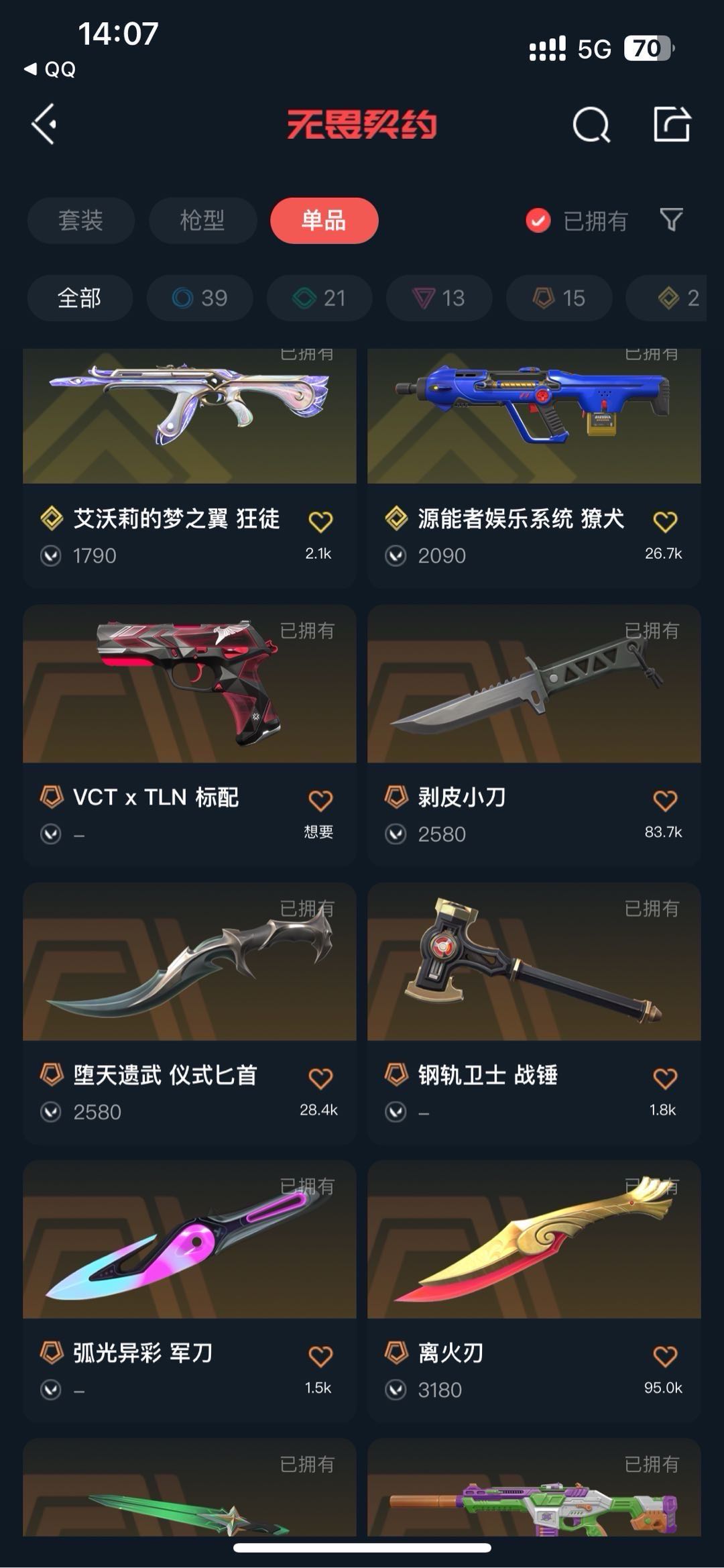724x1568 pixels.
Task: Filter by the tier chip showing 21
Action: (x=320, y=298)
